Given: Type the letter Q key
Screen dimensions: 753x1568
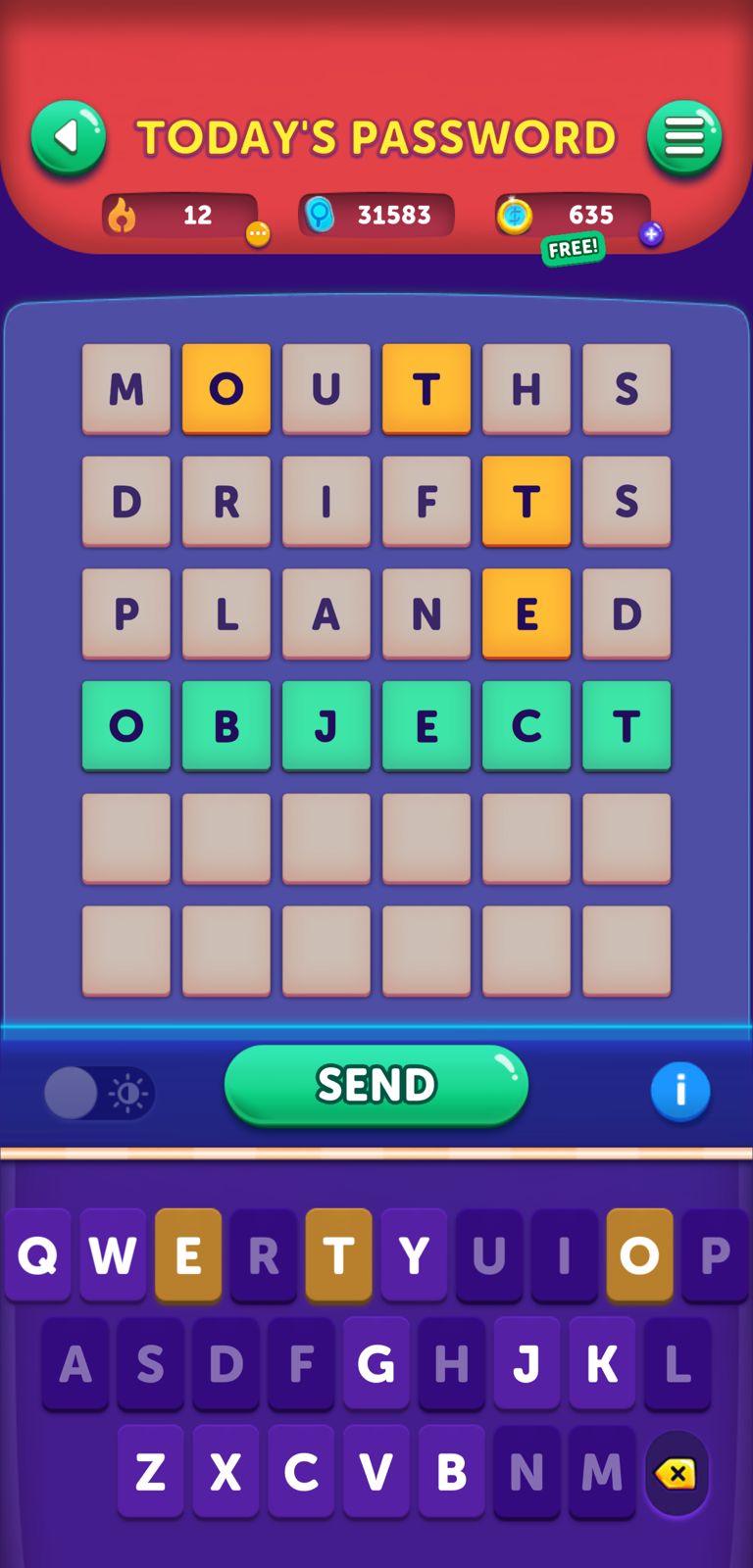Looking at the screenshot, I should tap(37, 1254).
